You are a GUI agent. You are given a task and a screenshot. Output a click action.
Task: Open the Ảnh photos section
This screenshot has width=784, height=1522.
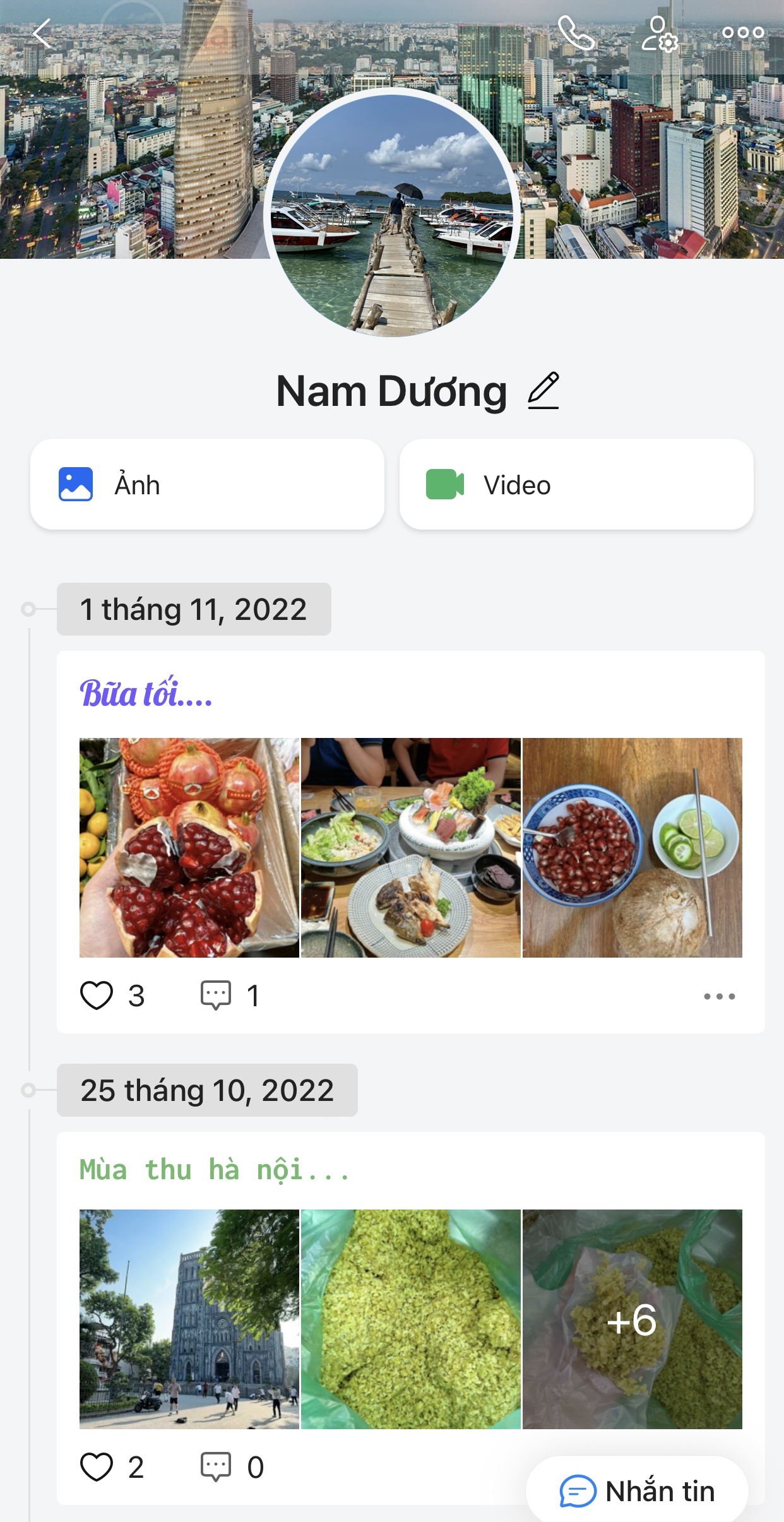pos(207,485)
